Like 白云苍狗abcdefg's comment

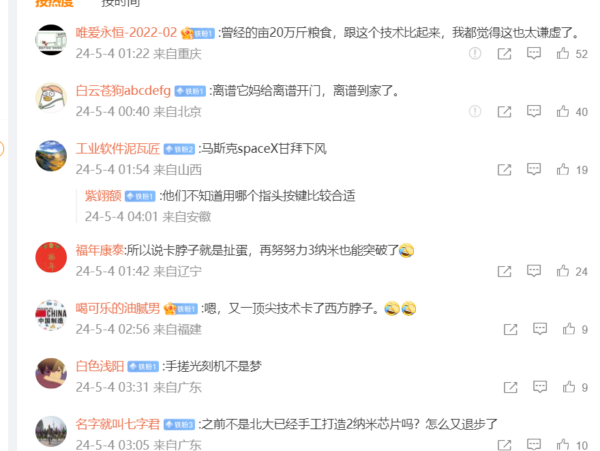click(564, 111)
